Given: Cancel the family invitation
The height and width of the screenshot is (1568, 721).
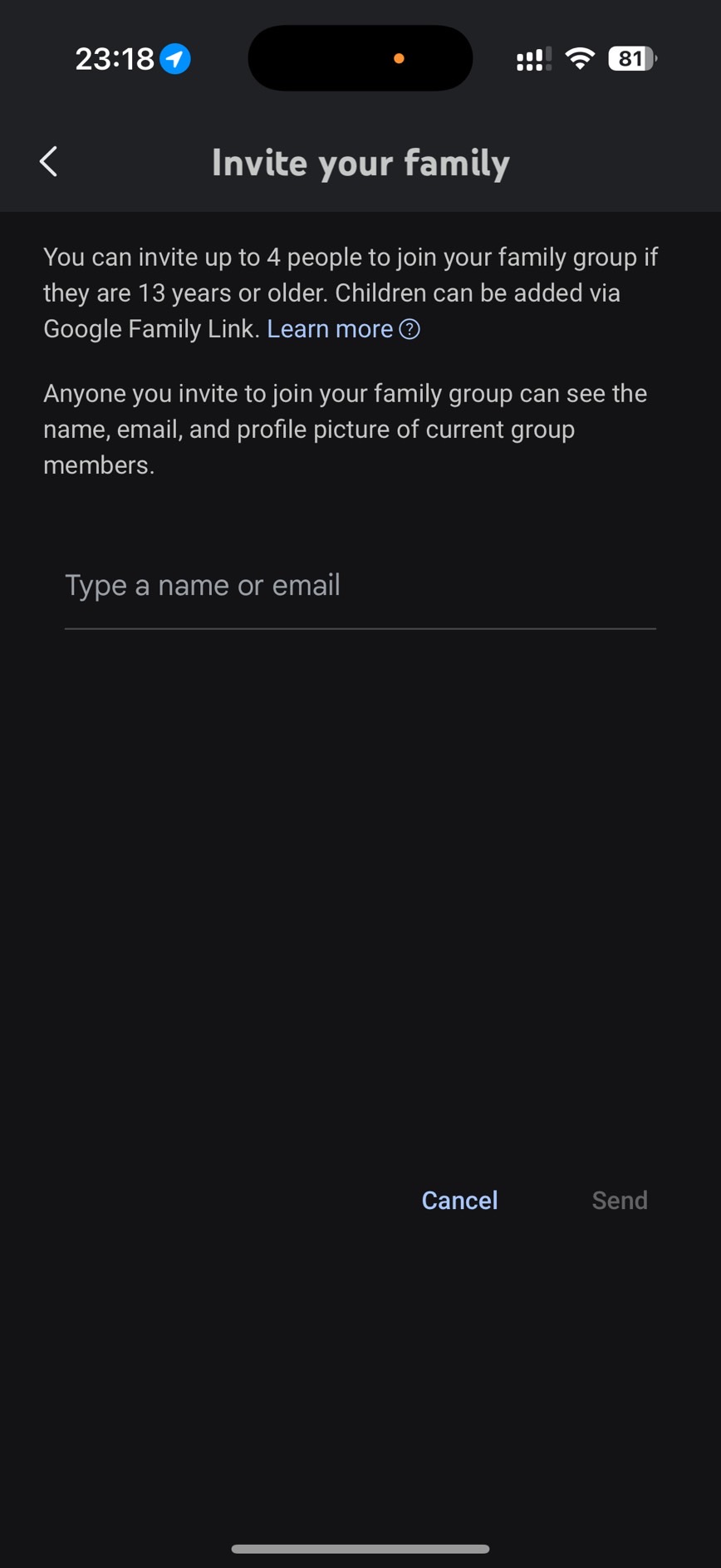Looking at the screenshot, I should click(459, 1200).
